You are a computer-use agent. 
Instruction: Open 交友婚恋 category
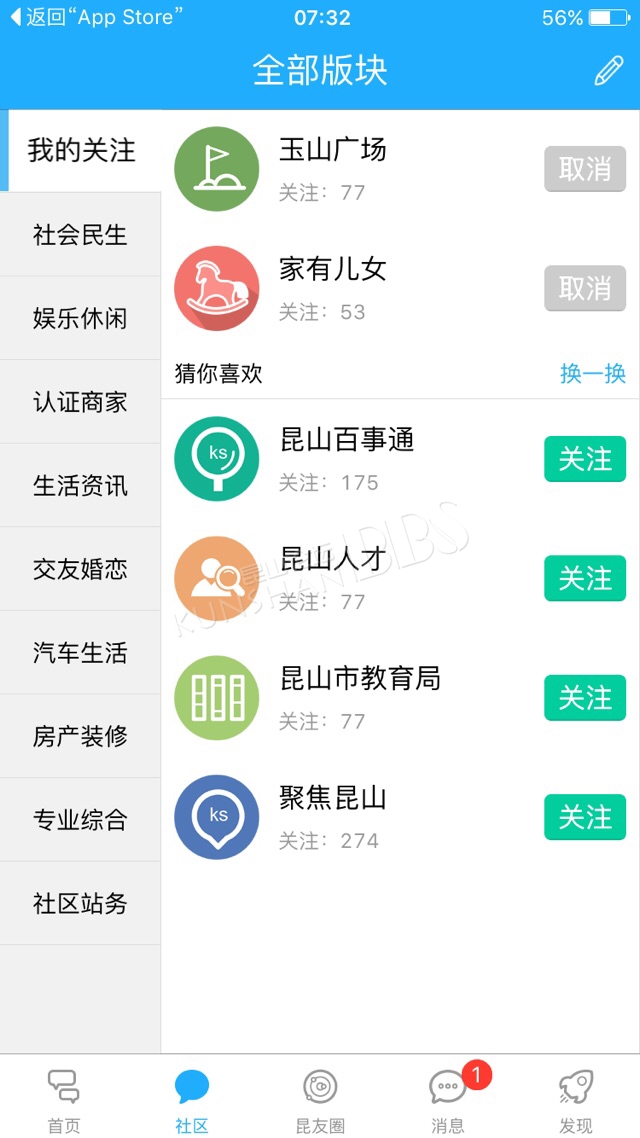pos(80,569)
